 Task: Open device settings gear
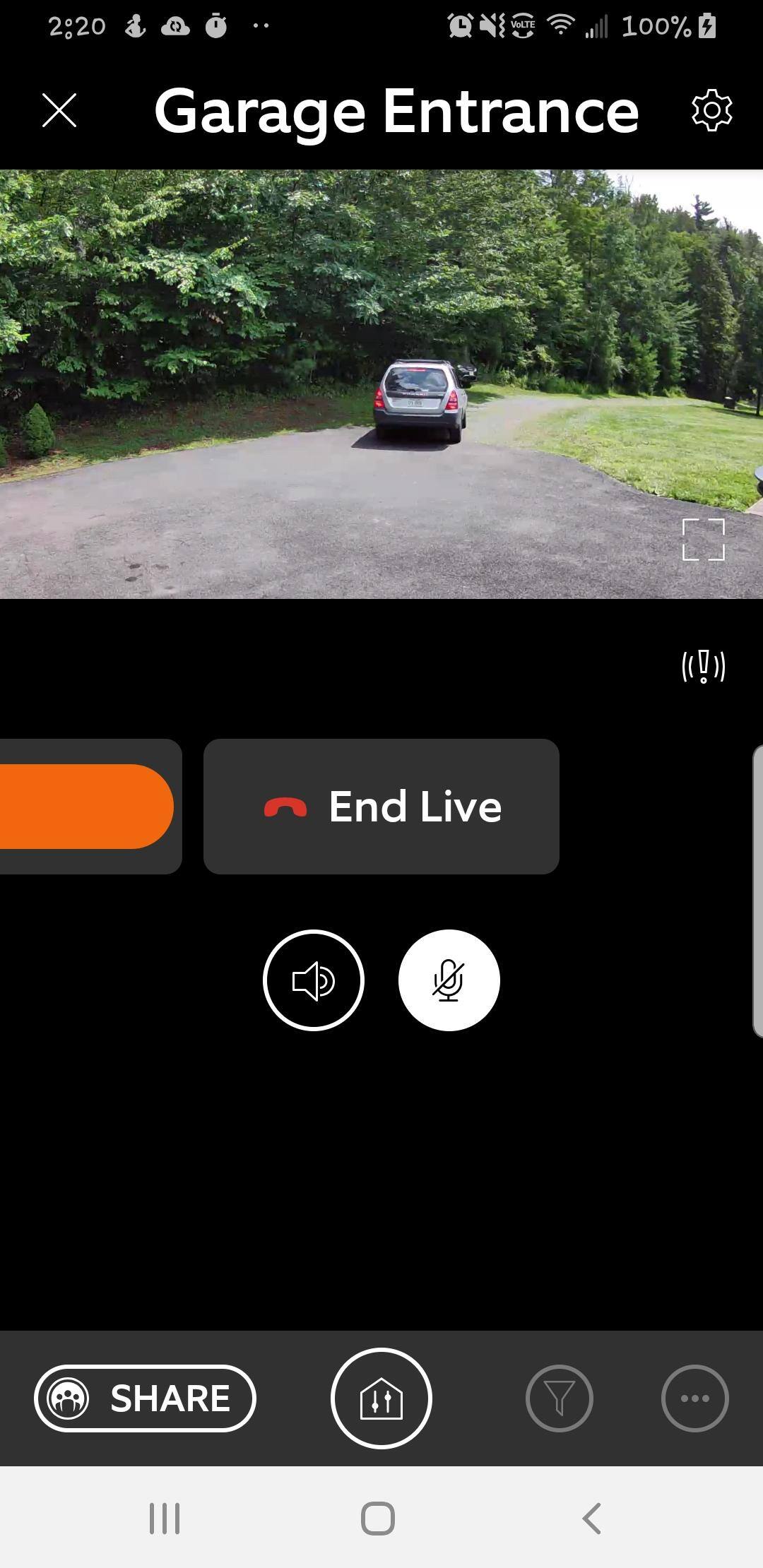tap(711, 110)
